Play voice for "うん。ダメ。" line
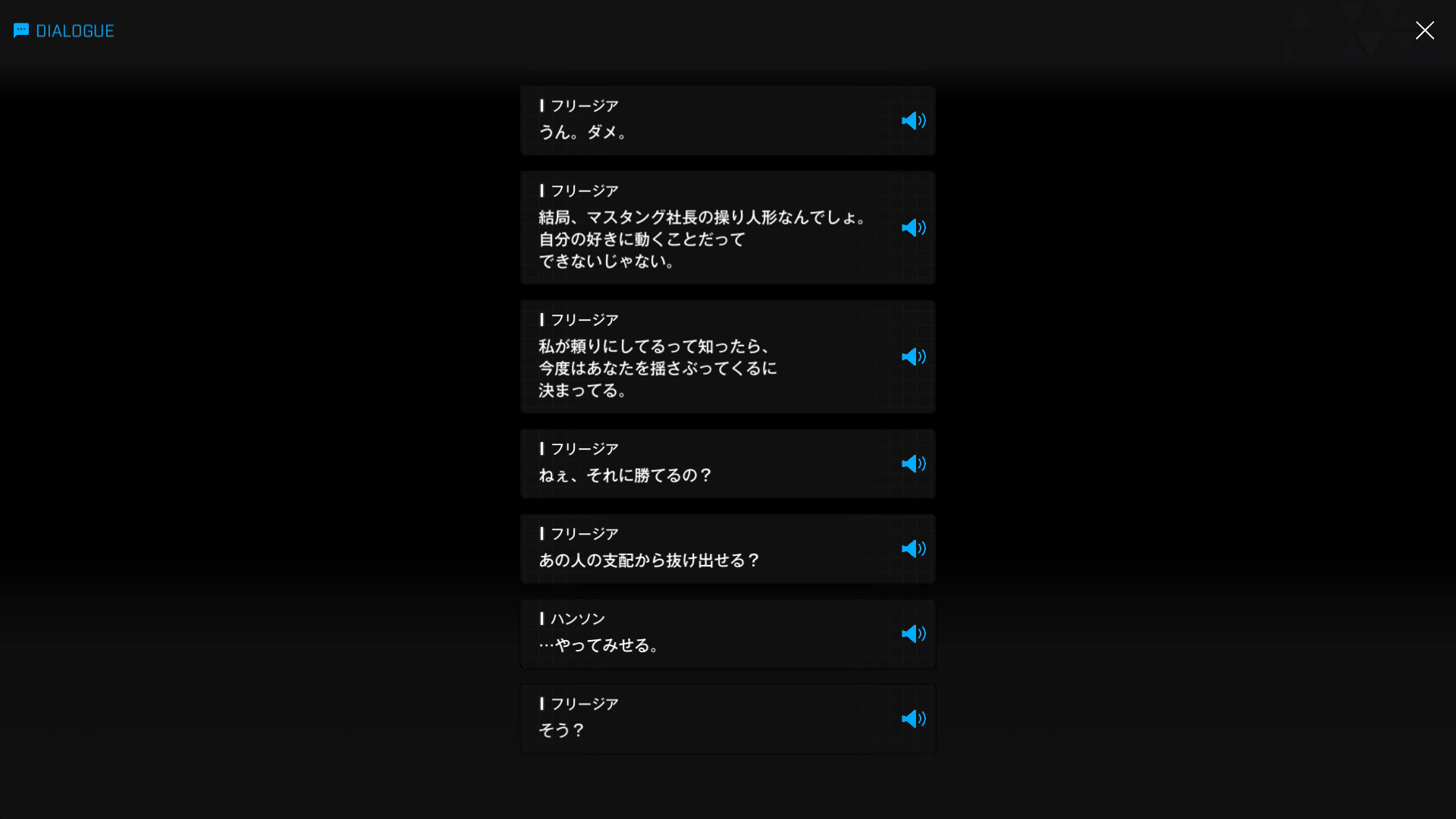The image size is (1456, 819). click(x=913, y=121)
